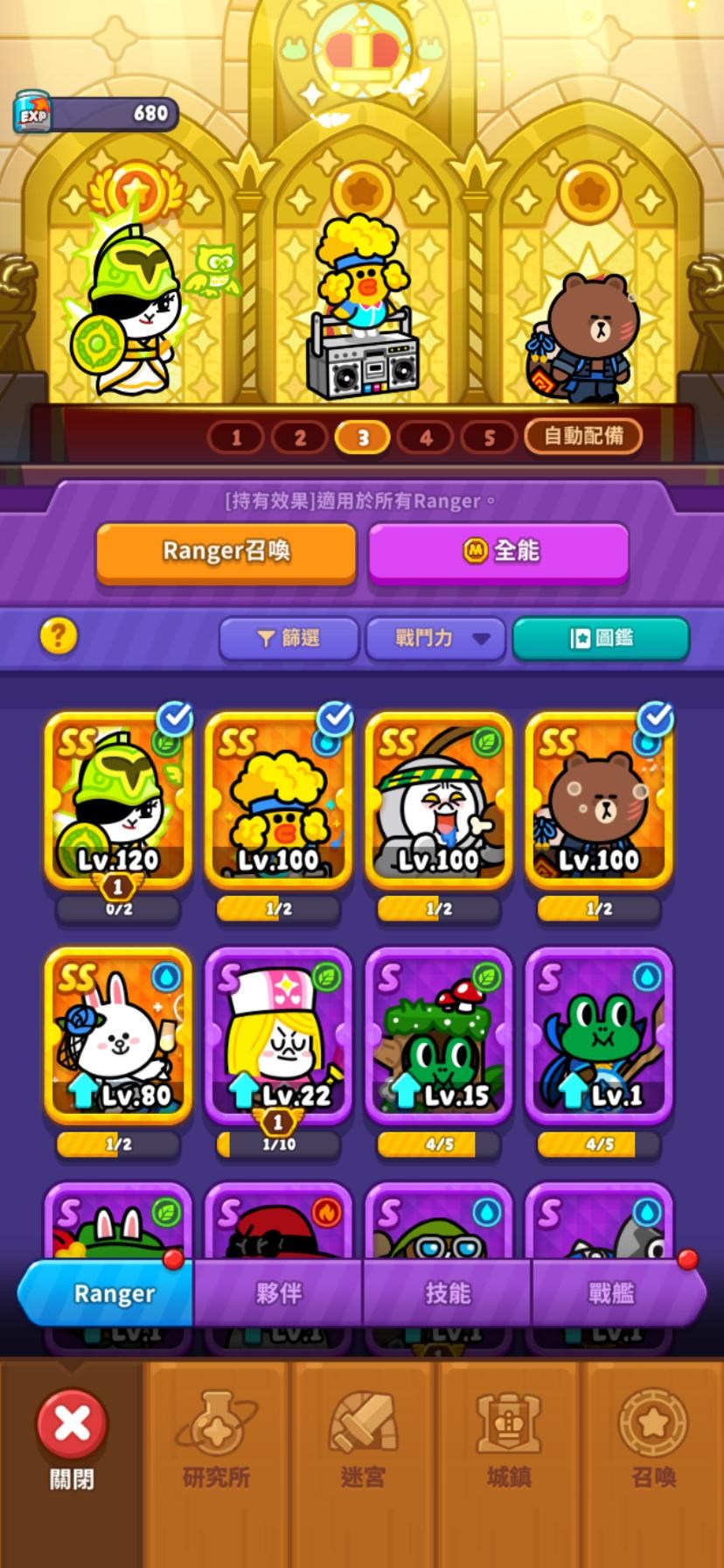Go to 研究所 in the bottom bar

217,1441
